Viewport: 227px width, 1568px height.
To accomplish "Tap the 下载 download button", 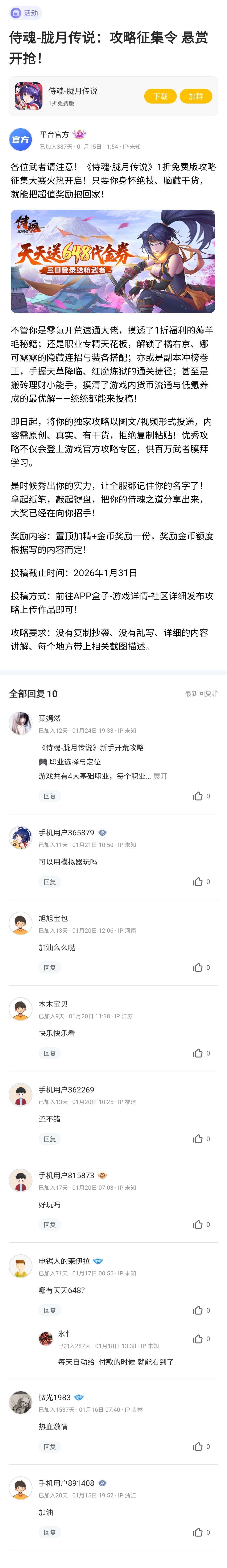I will 160,96.
